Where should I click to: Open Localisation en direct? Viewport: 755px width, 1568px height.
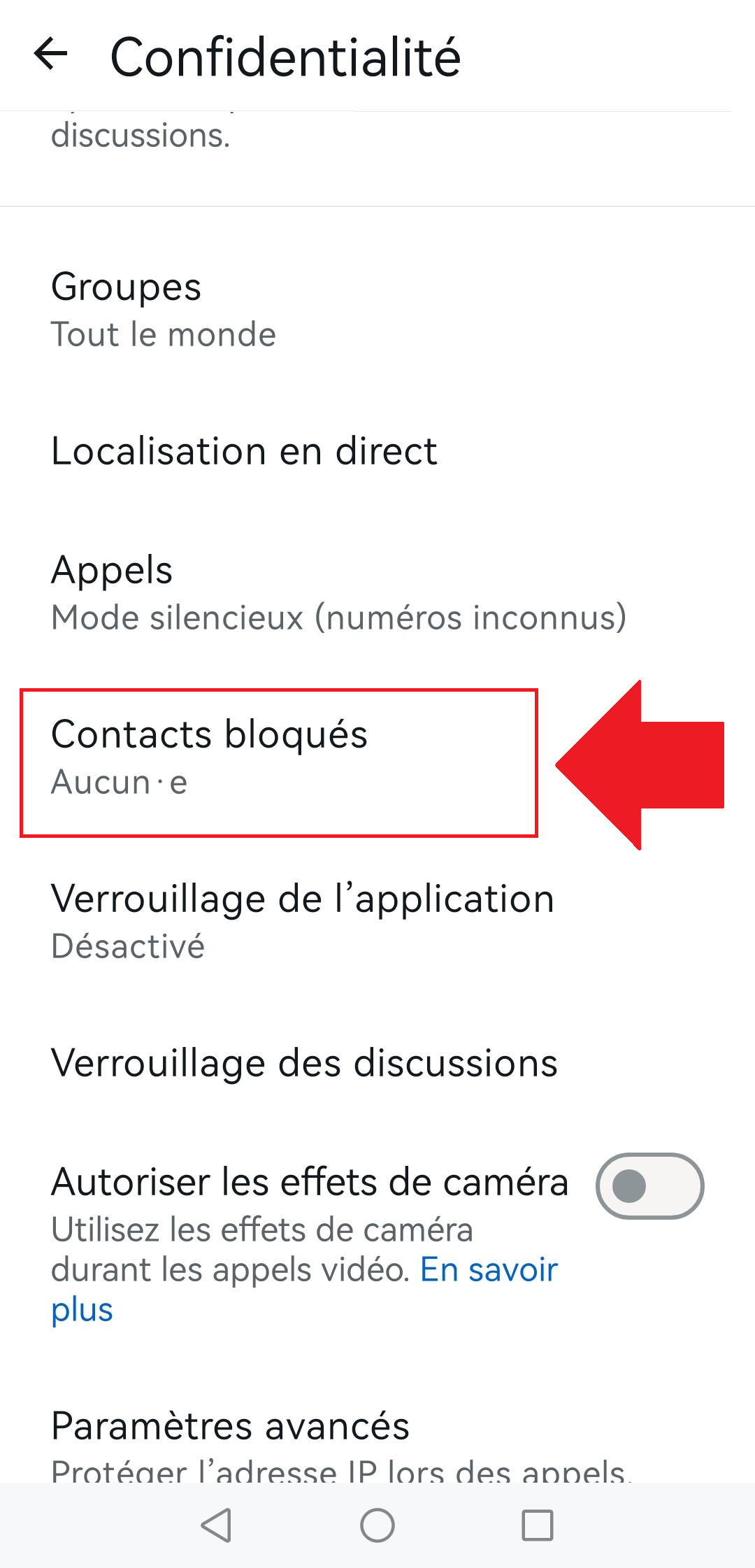(x=280, y=451)
